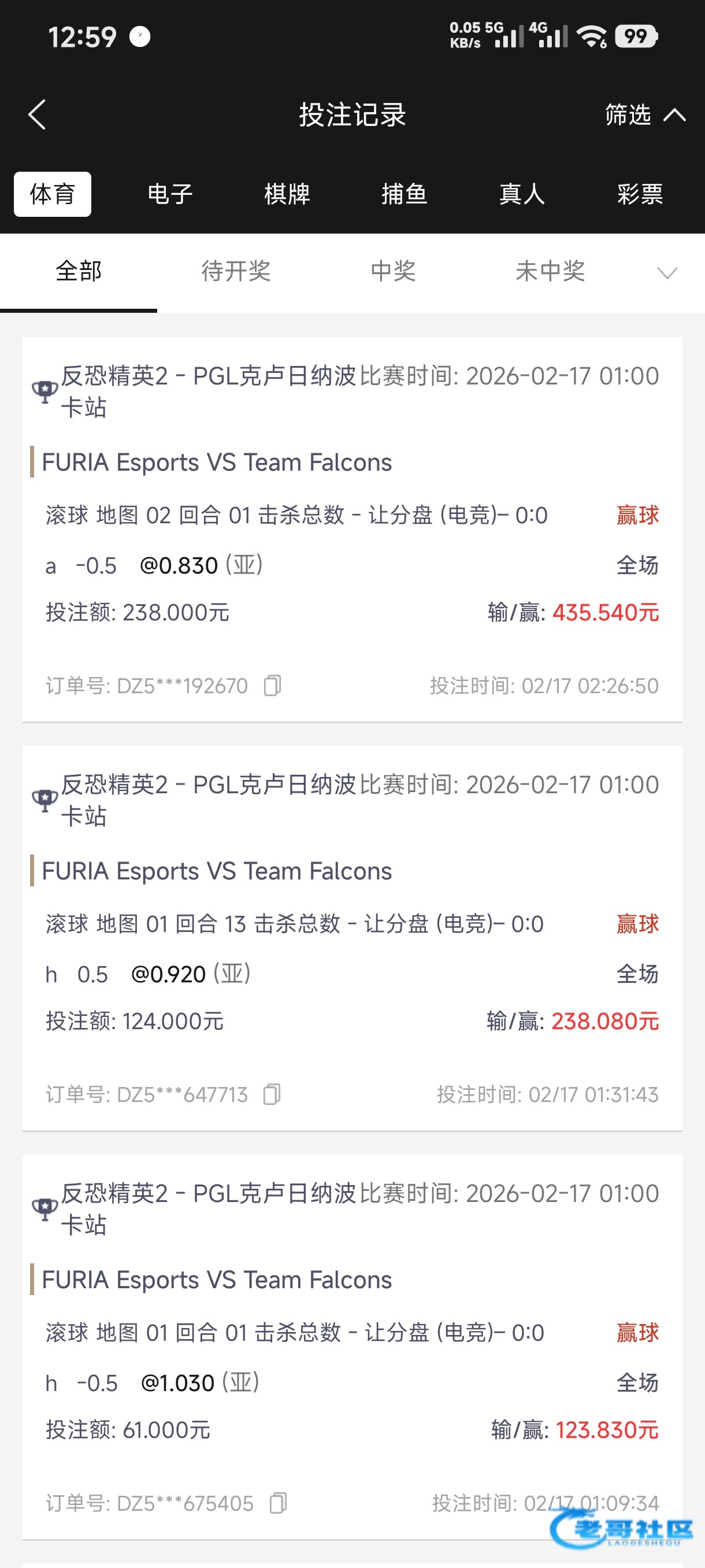Open the 筛选 filter panel
Viewport: 705px width, 1568px height.
coord(645,114)
